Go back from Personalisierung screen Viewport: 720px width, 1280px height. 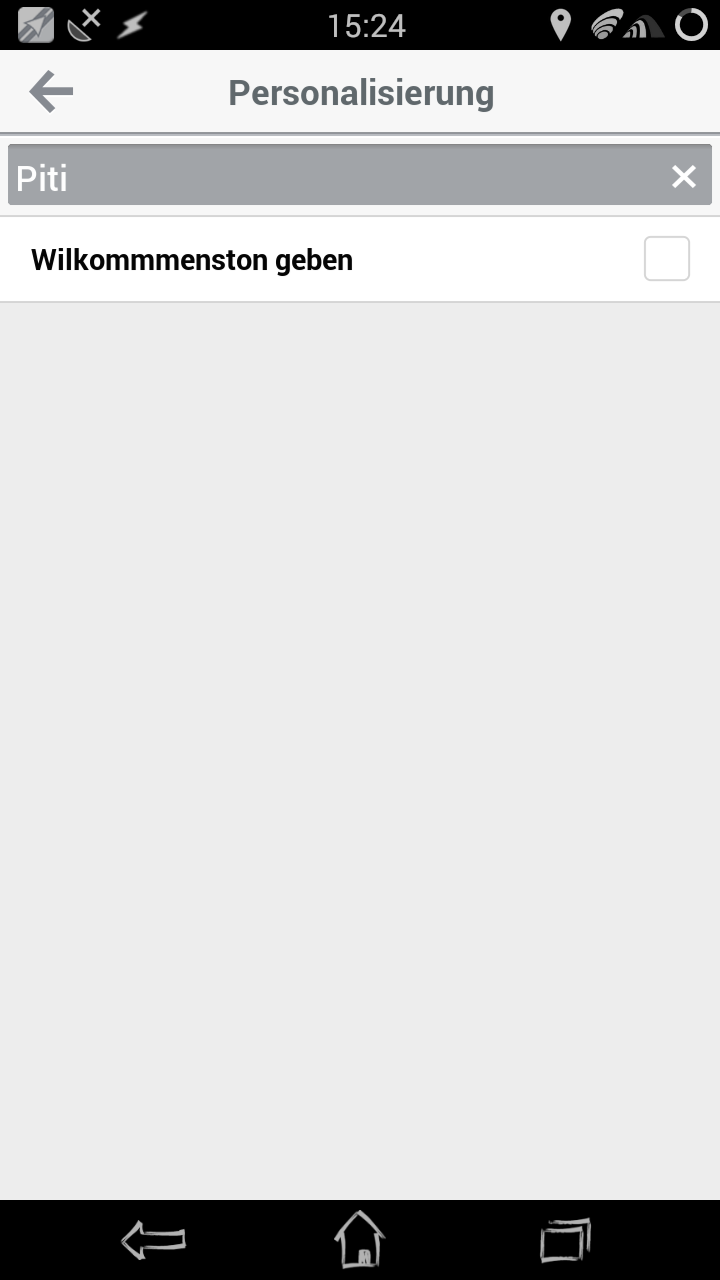(51, 93)
